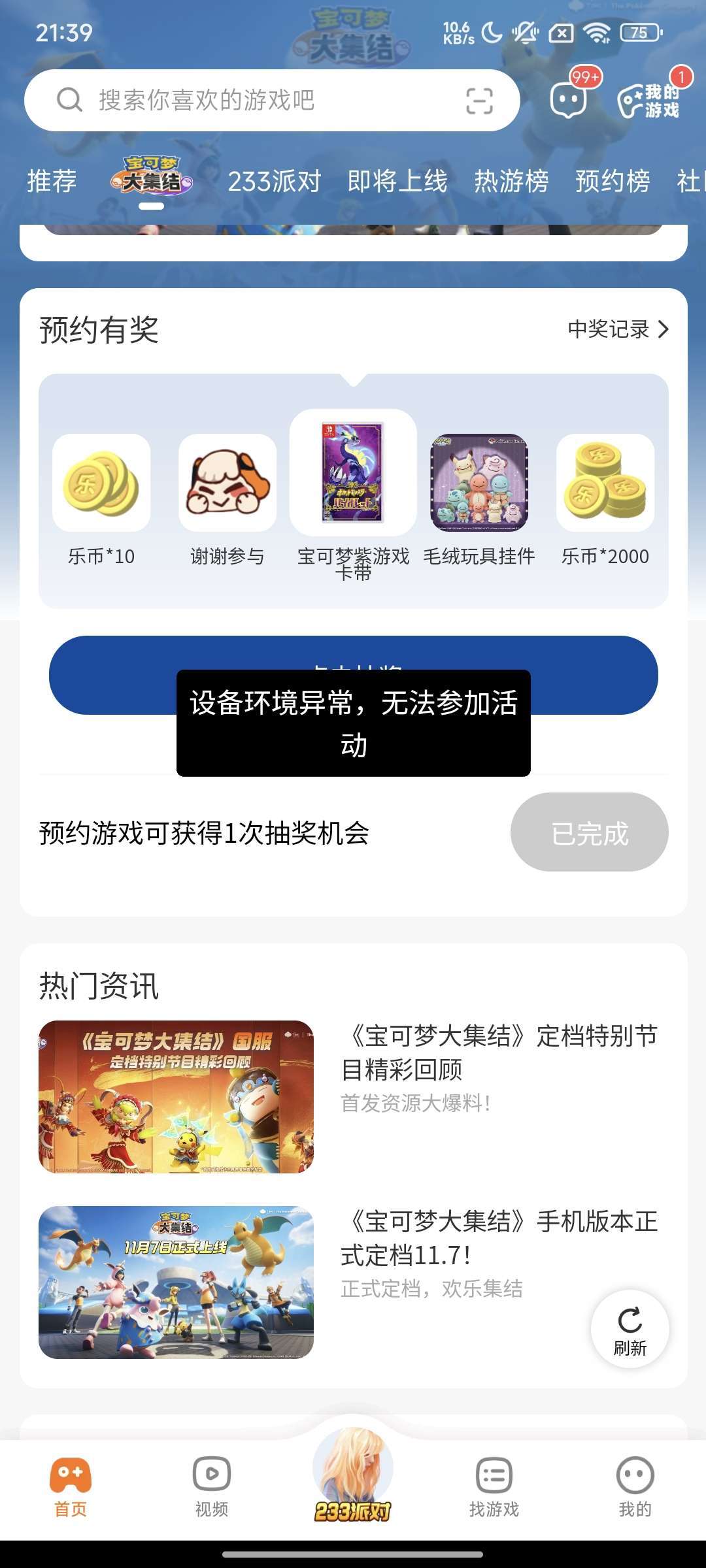This screenshot has width=706, height=1568.
Task: Open the messages icon with 99+ badge
Action: (x=567, y=101)
